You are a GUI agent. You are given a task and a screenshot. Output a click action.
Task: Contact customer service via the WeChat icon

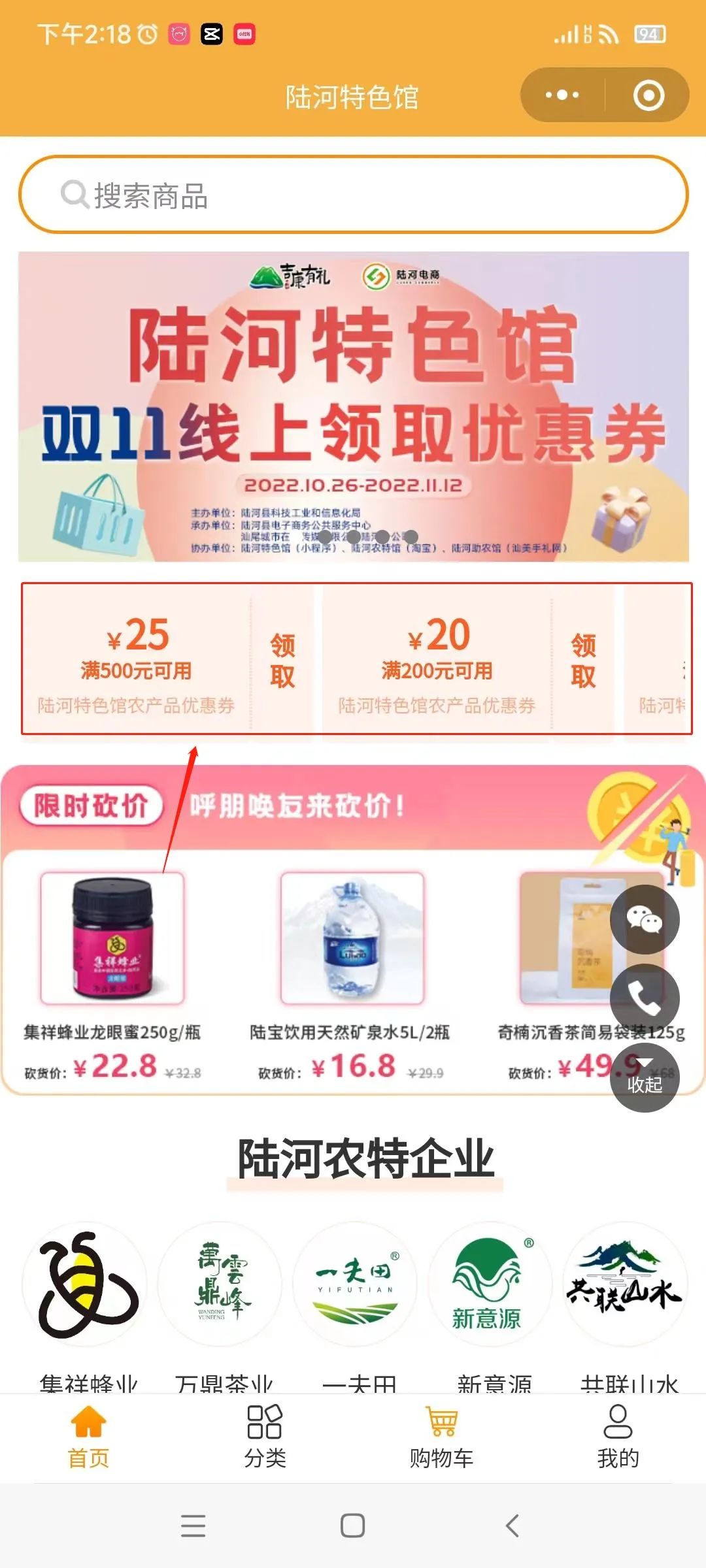click(645, 919)
